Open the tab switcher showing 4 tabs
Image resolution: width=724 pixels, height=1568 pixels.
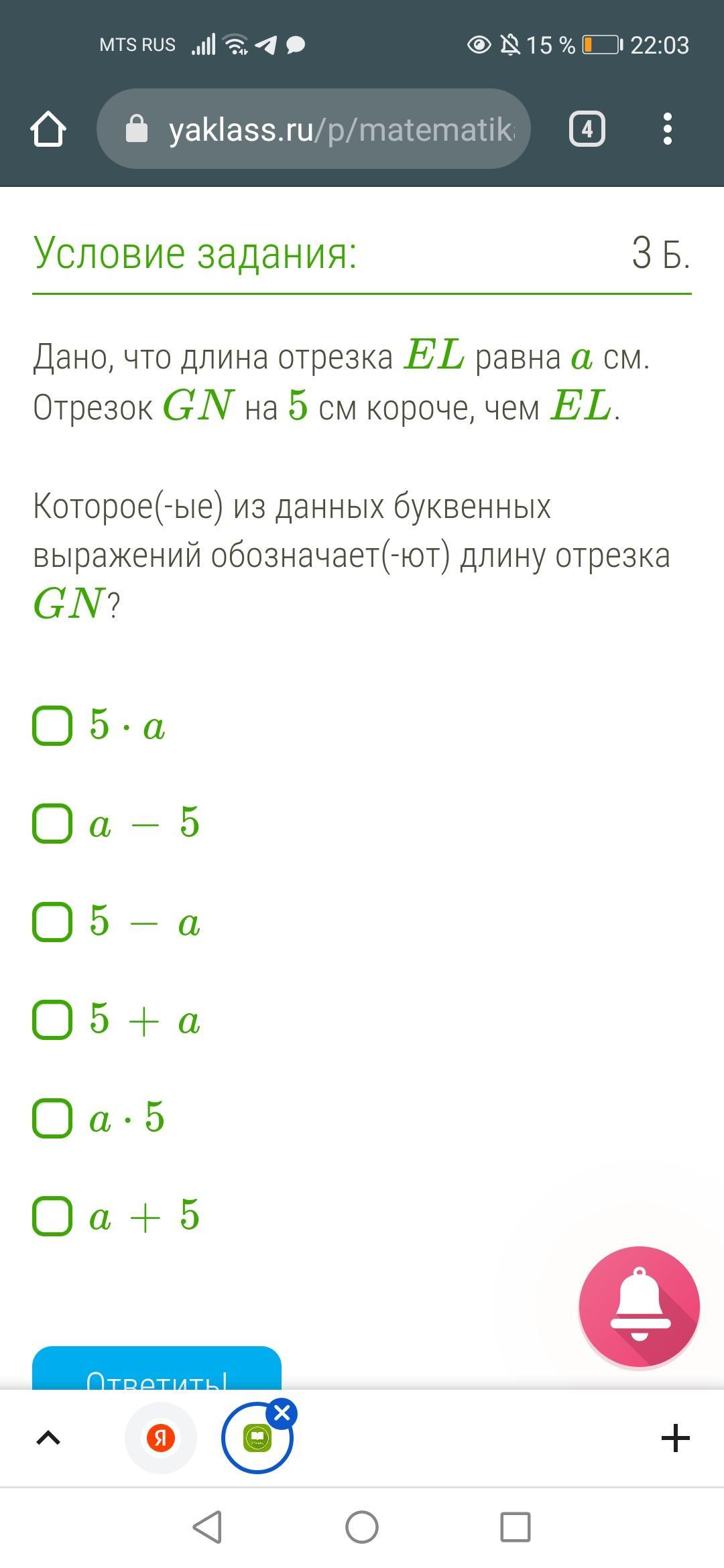(587, 129)
